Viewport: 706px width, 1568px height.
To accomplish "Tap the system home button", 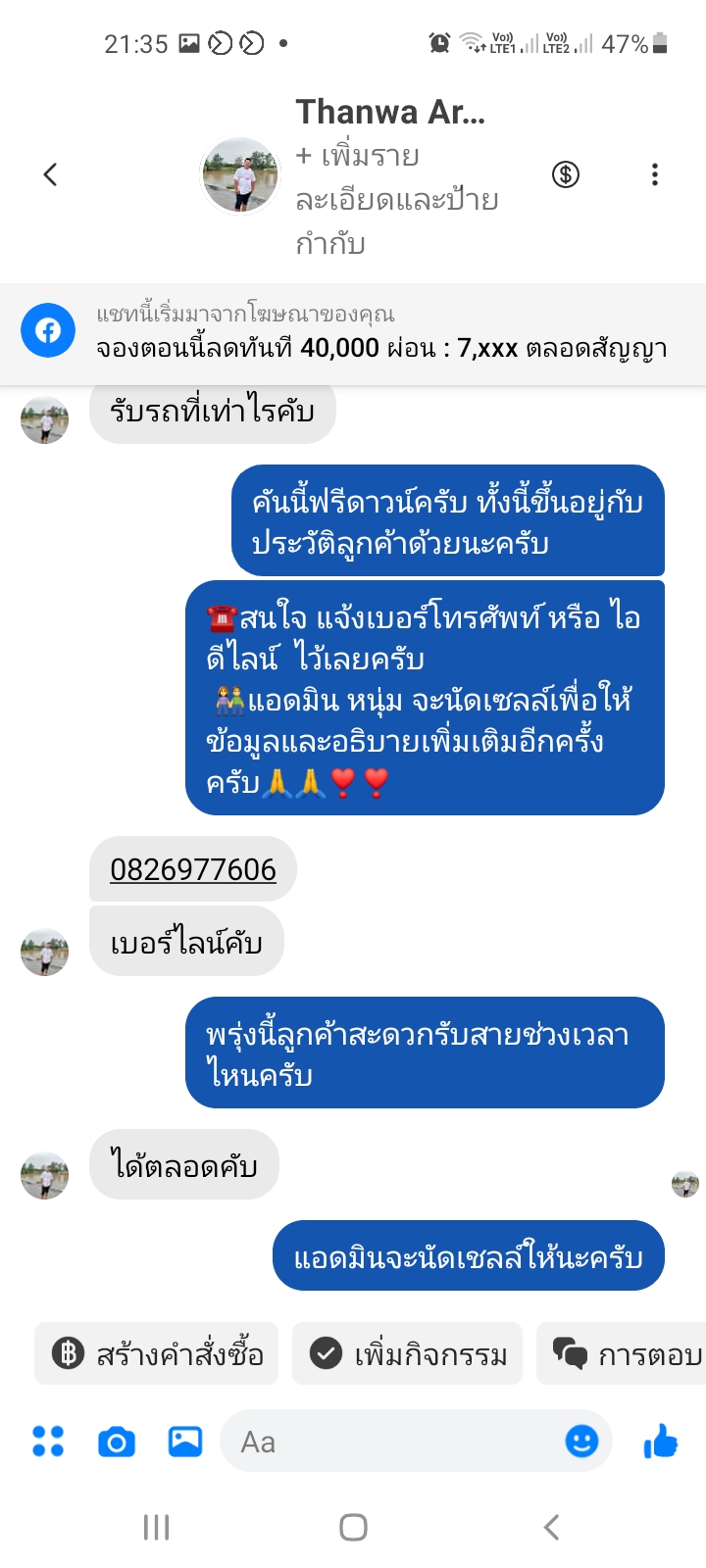I will pyautogui.click(x=353, y=1527).
